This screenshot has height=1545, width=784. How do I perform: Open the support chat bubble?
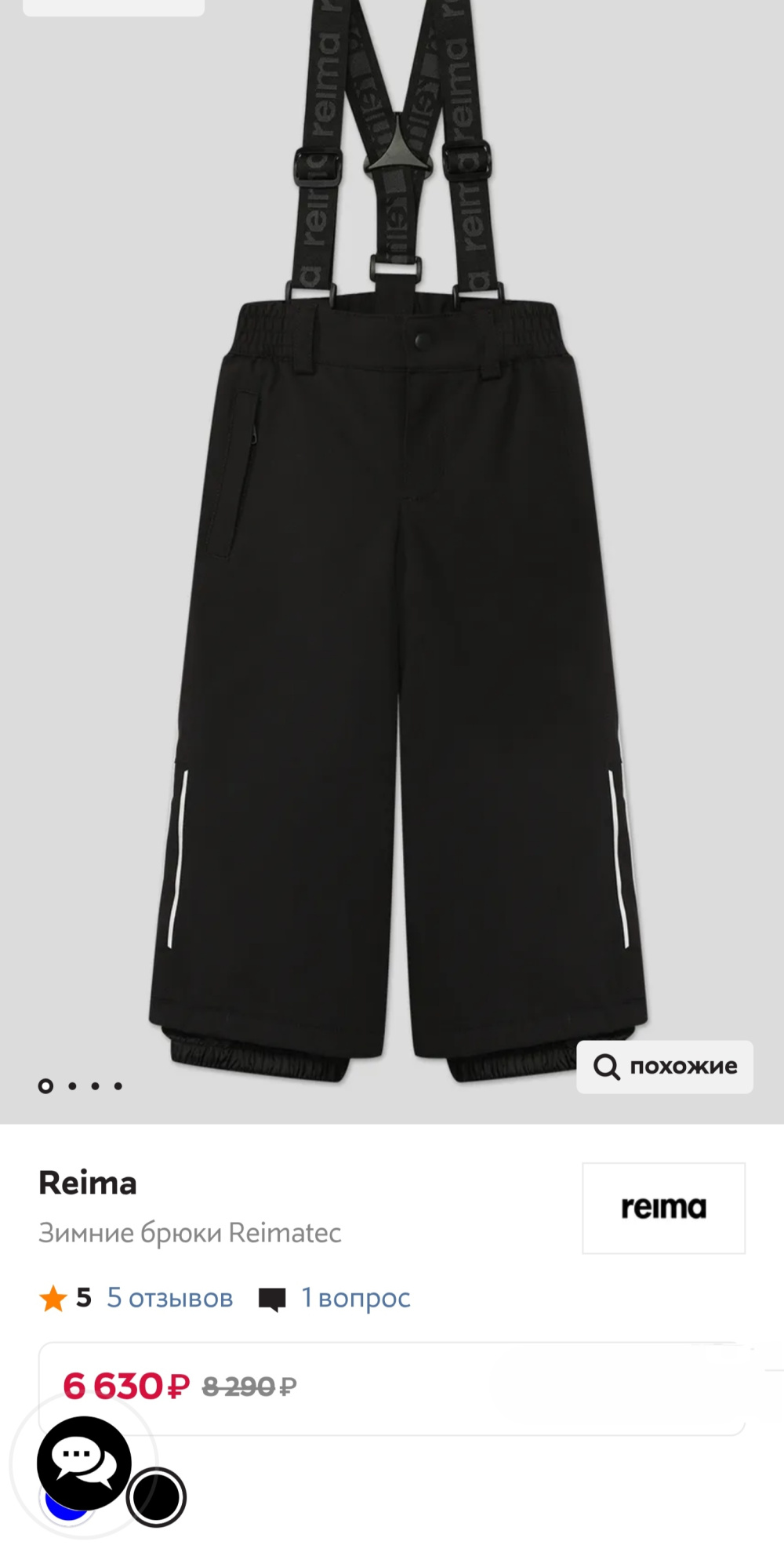click(84, 1463)
